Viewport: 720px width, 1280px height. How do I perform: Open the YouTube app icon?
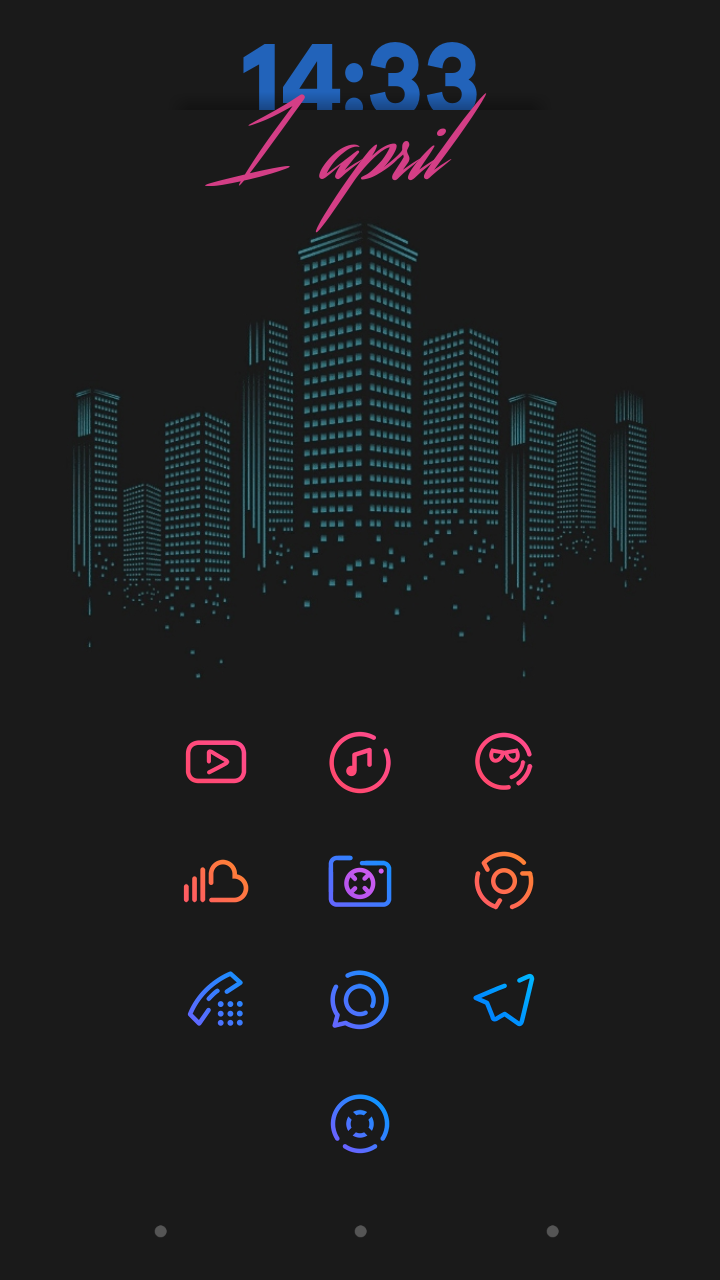click(x=216, y=762)
